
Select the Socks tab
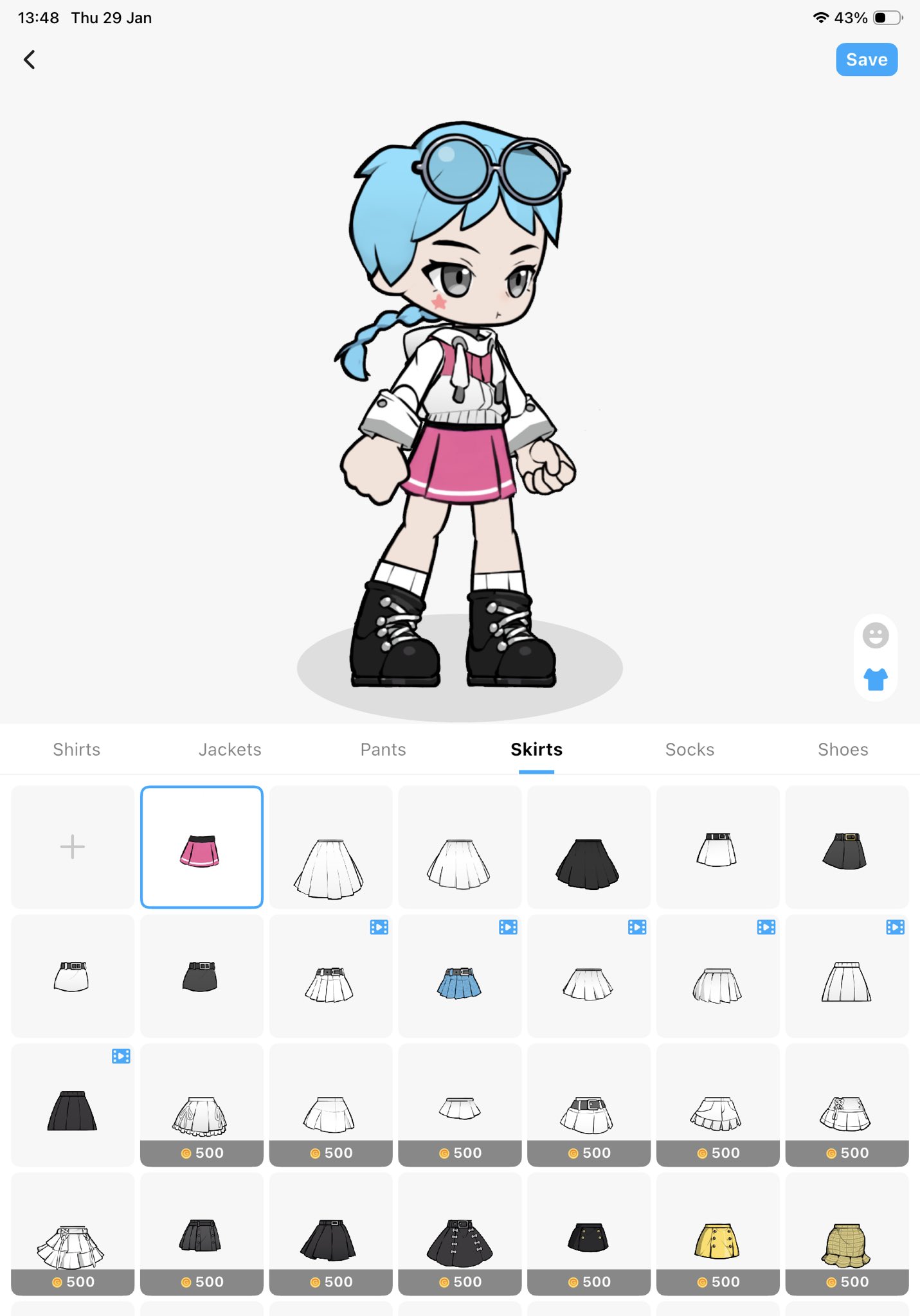[689, 749]
